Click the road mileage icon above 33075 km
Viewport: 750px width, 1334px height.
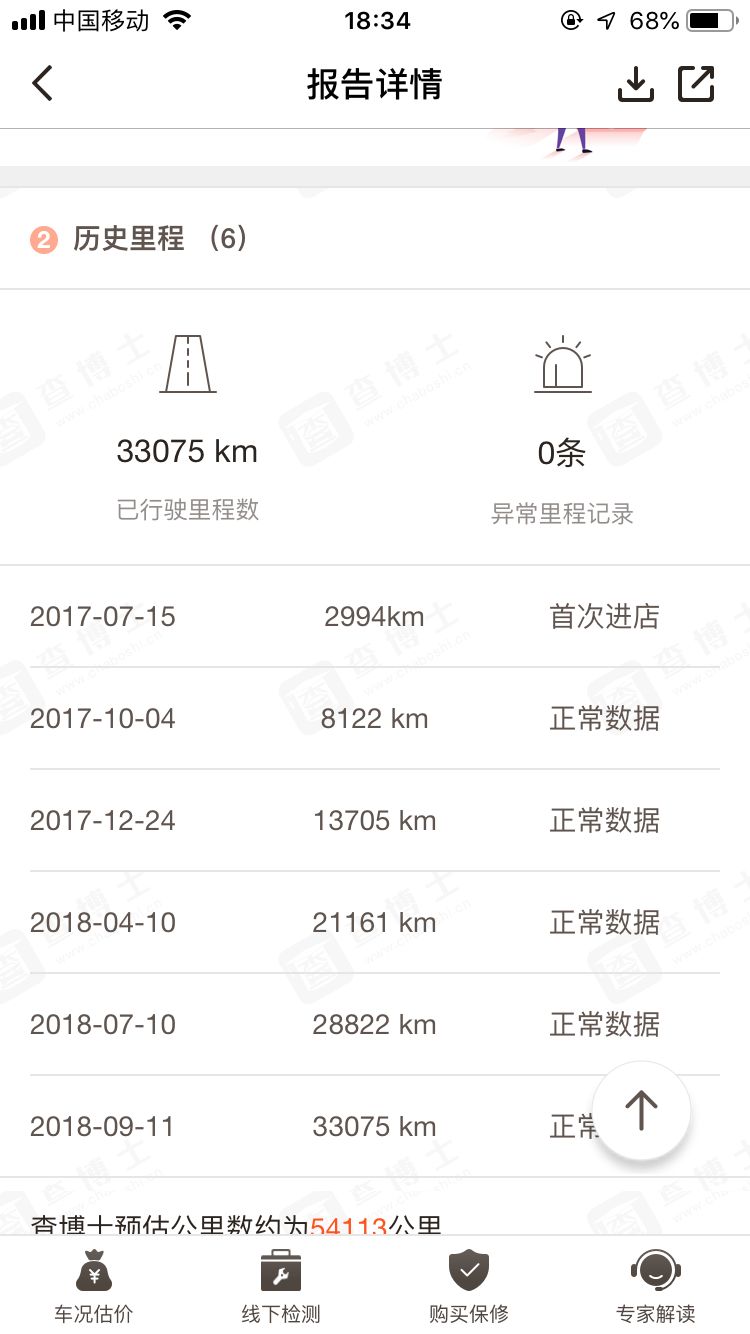click(x=187, y=365)
